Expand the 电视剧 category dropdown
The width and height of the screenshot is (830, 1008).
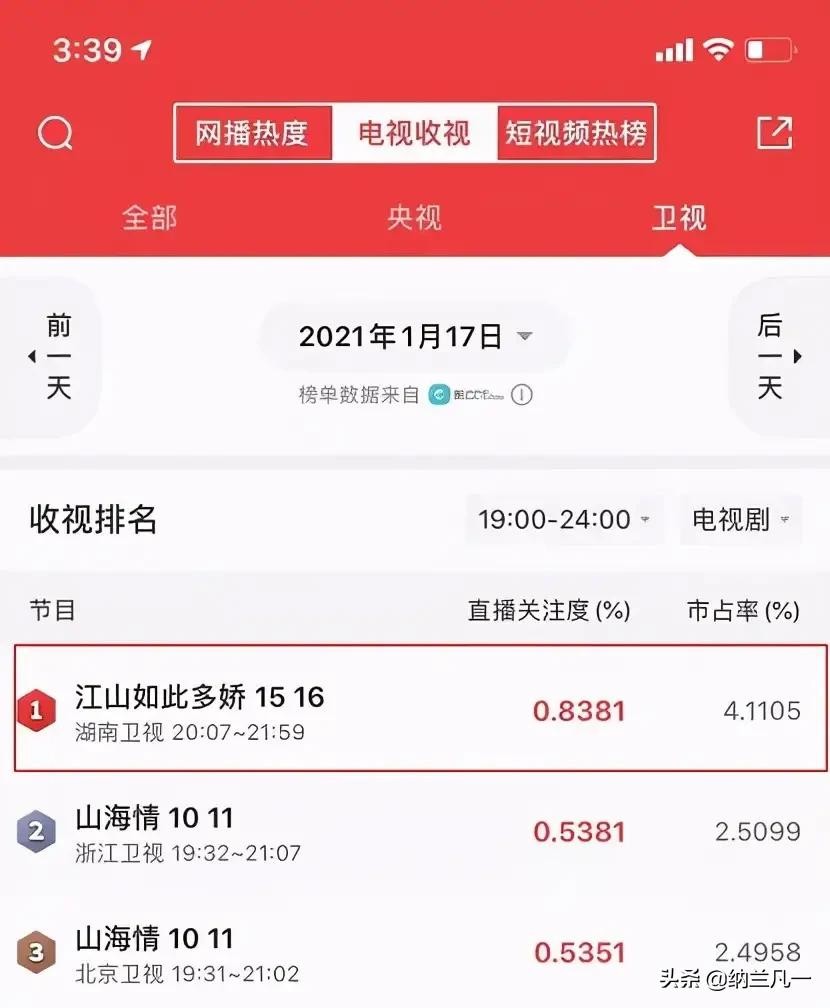(x=740, y=520)
